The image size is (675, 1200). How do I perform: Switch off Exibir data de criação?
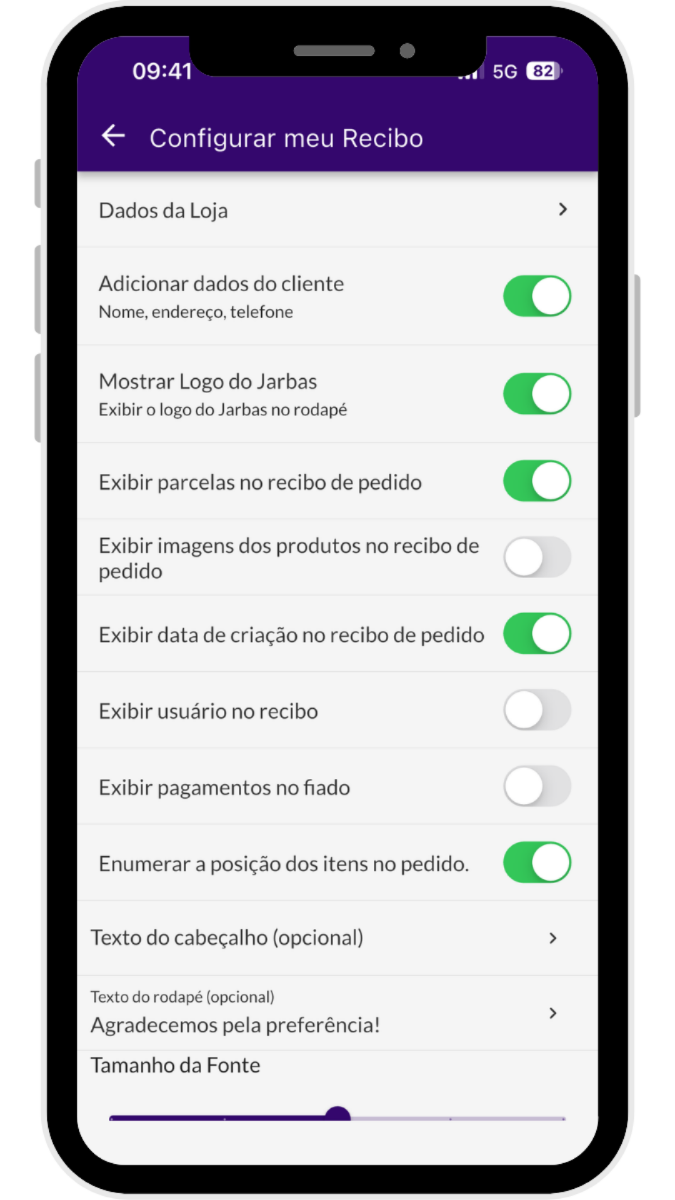pos(536,634)
